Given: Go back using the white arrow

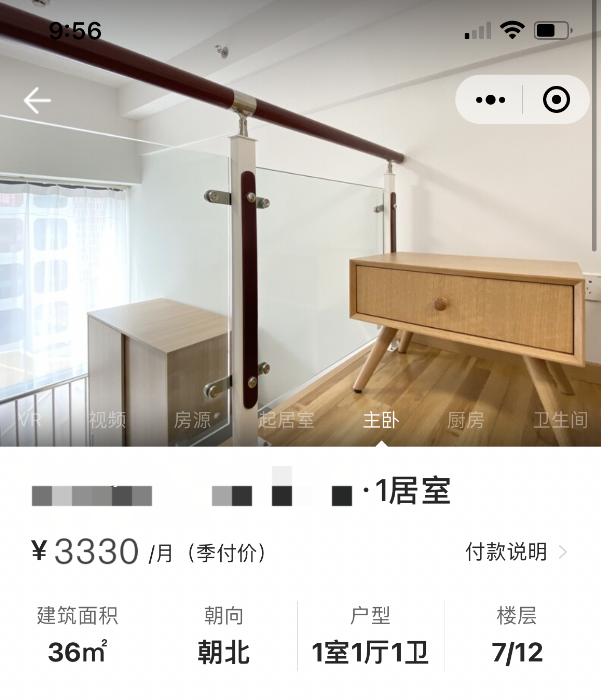Looking at the screenshot, I should [37, 100].
